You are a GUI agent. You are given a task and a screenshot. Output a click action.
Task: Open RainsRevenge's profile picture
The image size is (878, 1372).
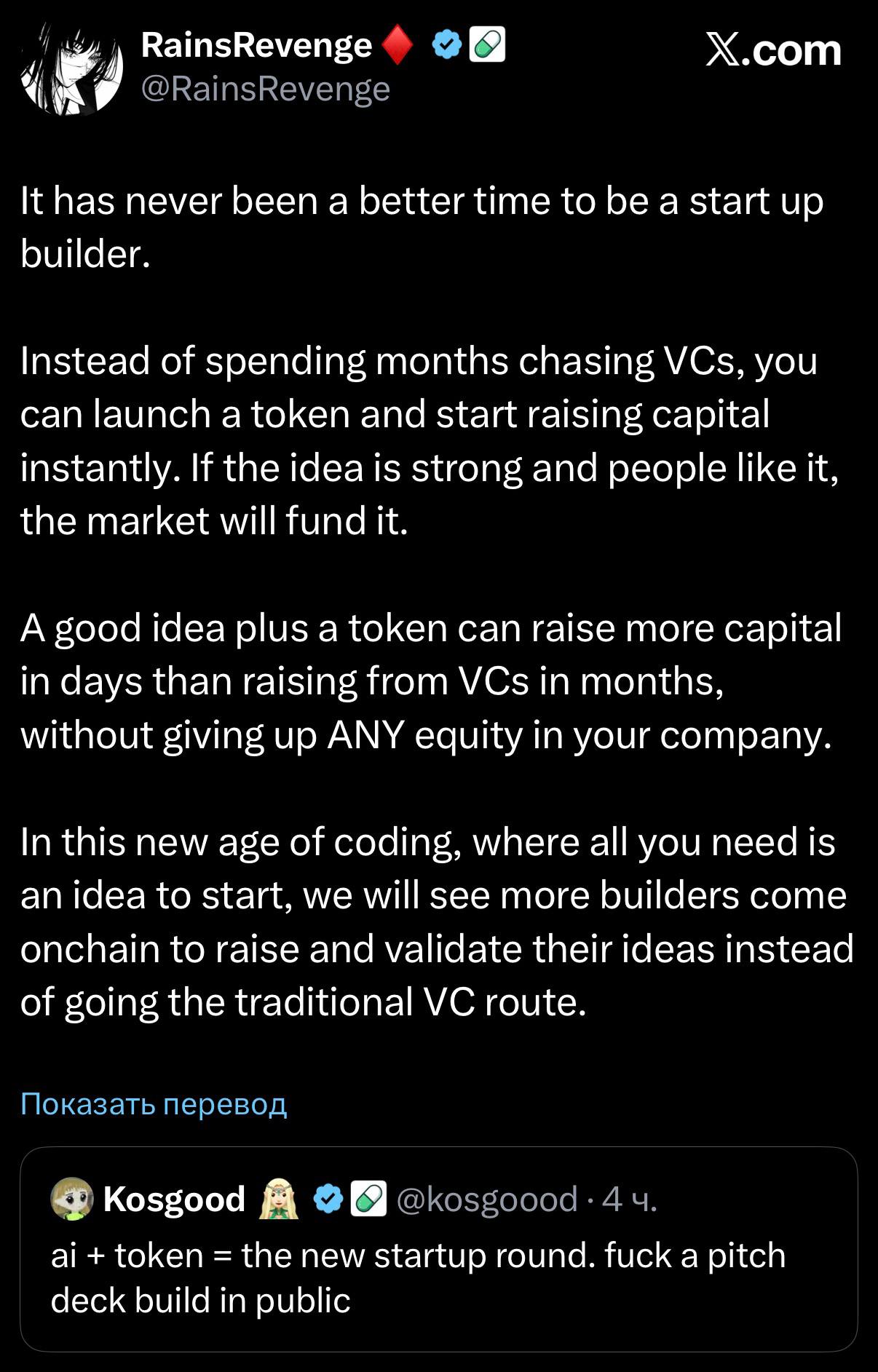(x=71, y=68)
